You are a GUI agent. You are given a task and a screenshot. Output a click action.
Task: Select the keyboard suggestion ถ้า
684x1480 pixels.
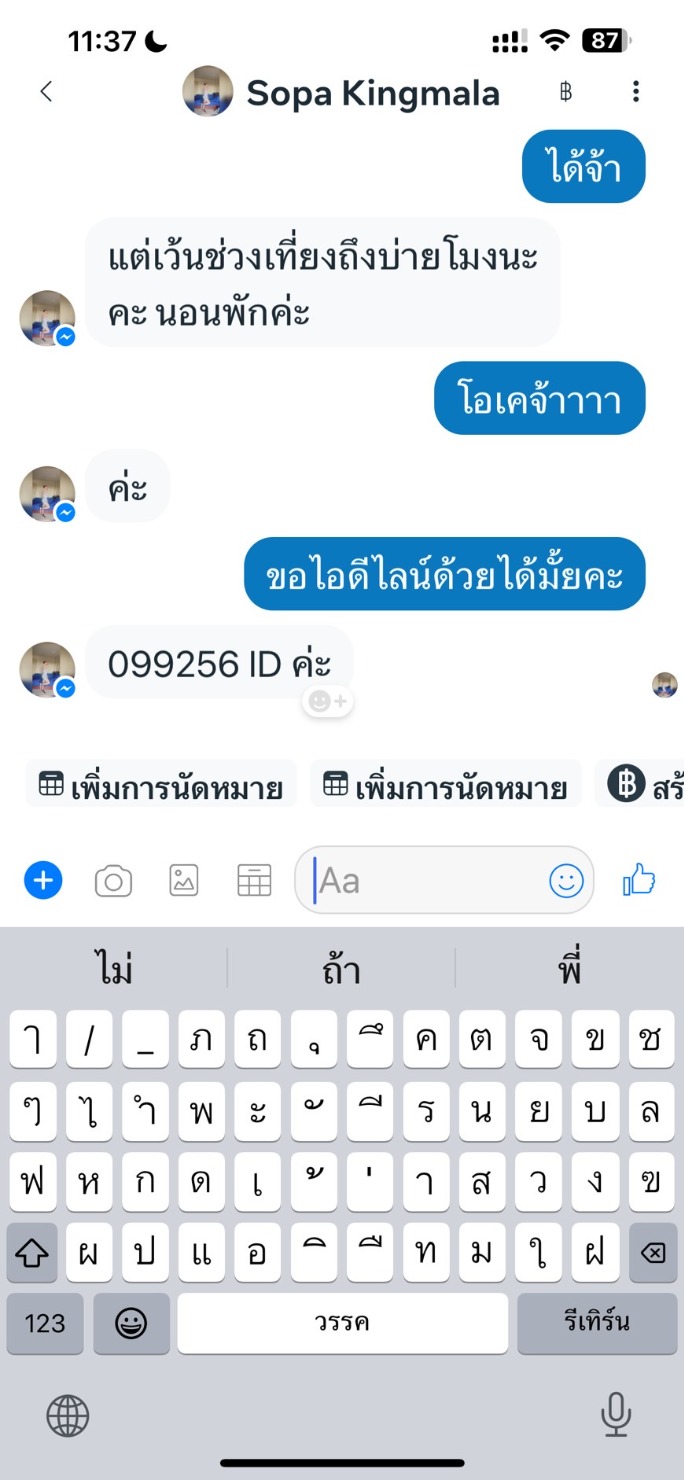(x=342, y=969)
